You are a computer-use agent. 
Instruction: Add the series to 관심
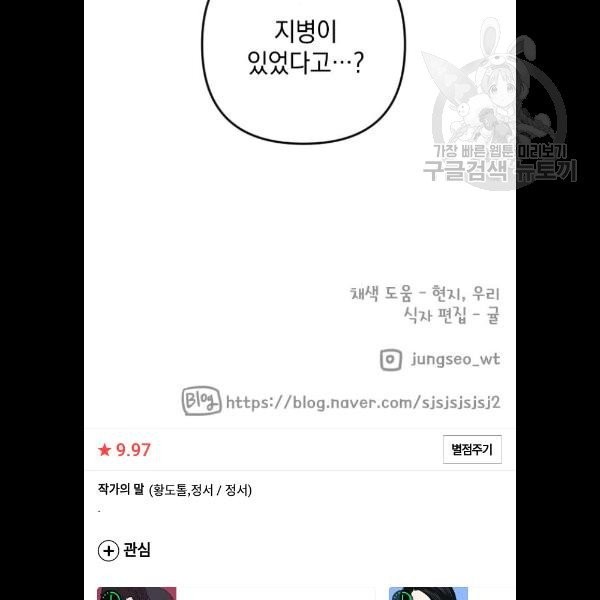point(124,550)
